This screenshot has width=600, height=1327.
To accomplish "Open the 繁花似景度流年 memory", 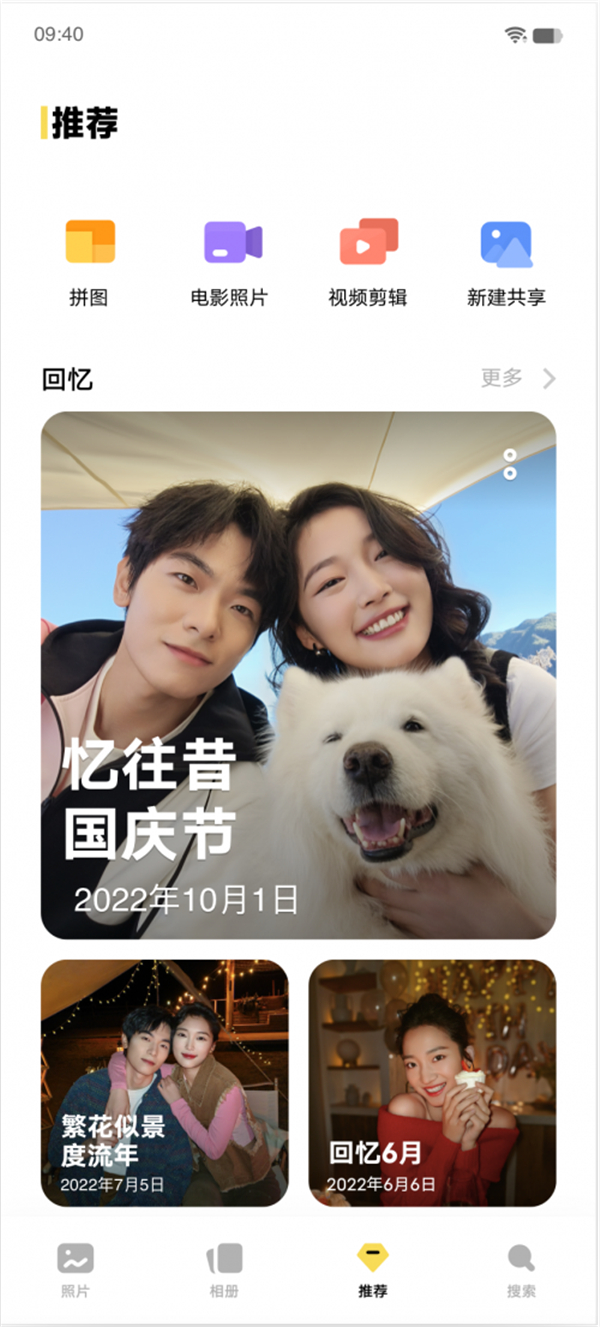I will point(164,1083).
